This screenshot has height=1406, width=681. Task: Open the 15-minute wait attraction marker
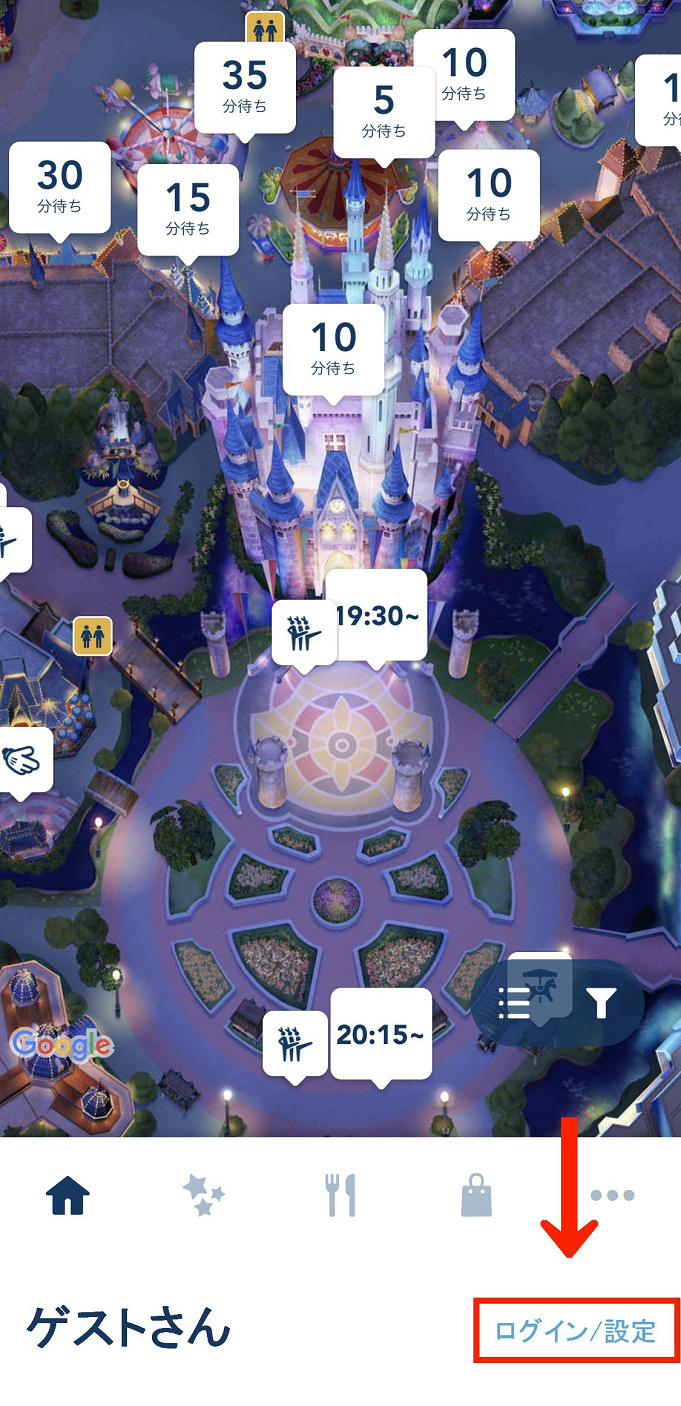click(x=188, y=210)
